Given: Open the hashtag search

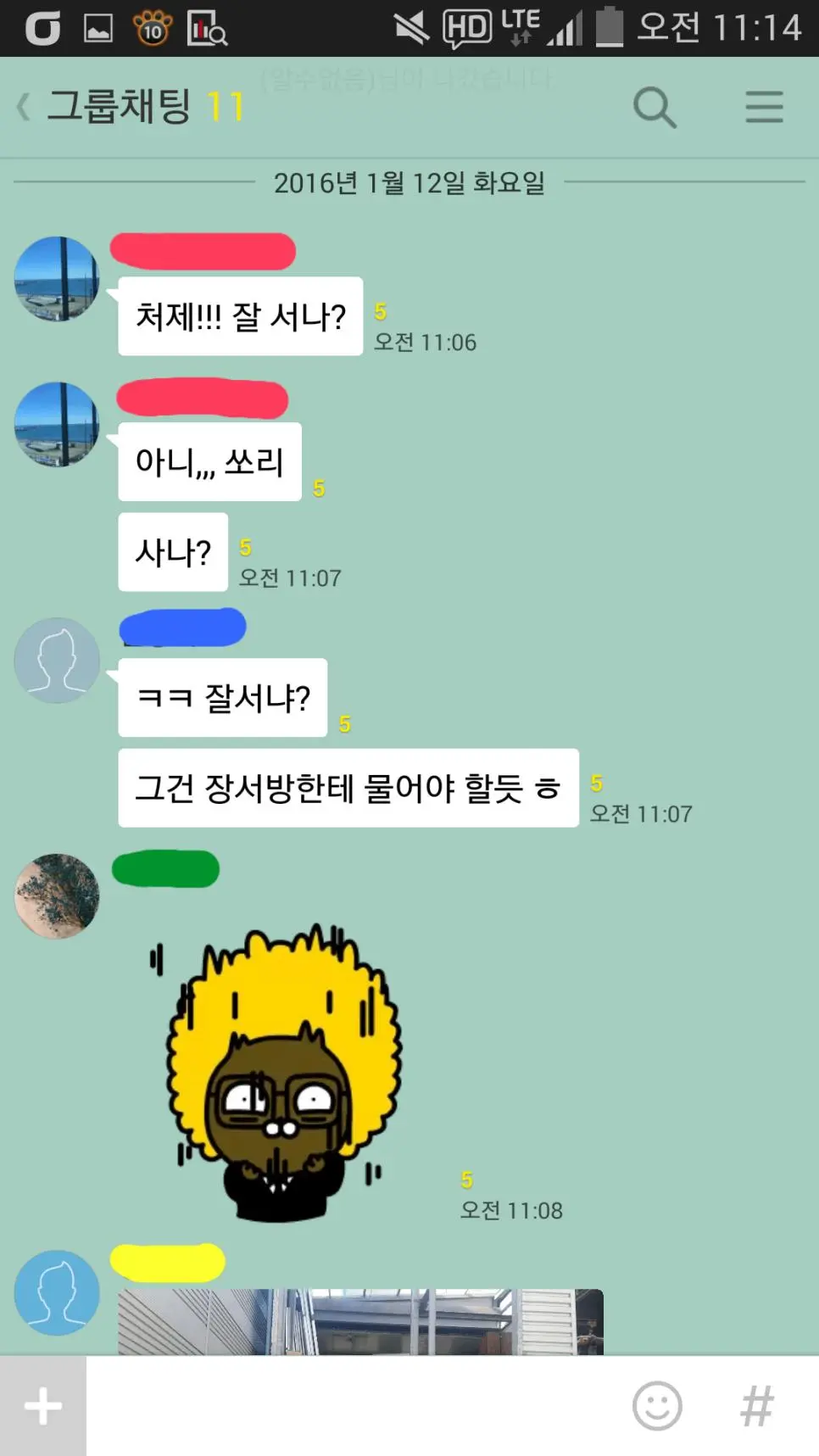Looking at the screenshot, I should 757,1406.
